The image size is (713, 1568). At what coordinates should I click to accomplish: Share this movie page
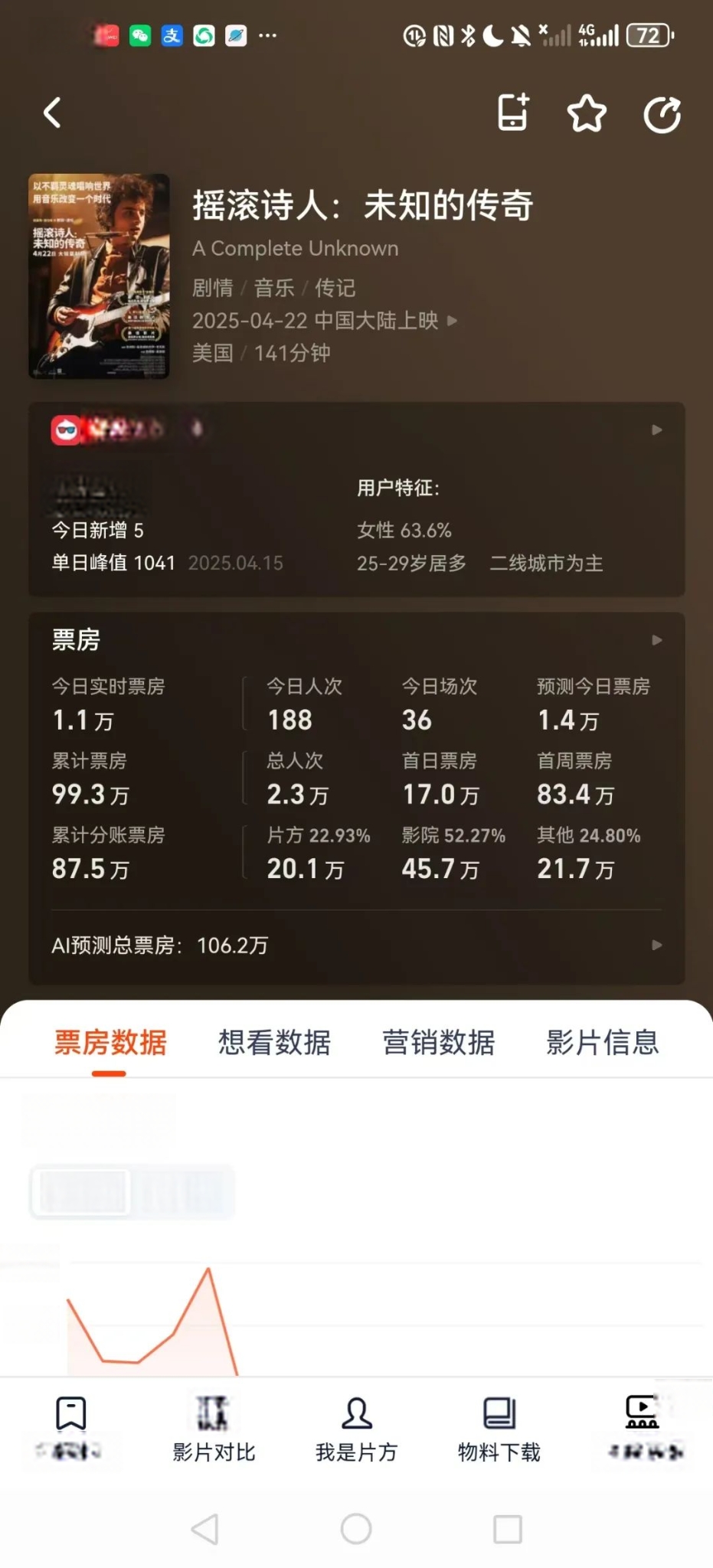tap(662, 115)
